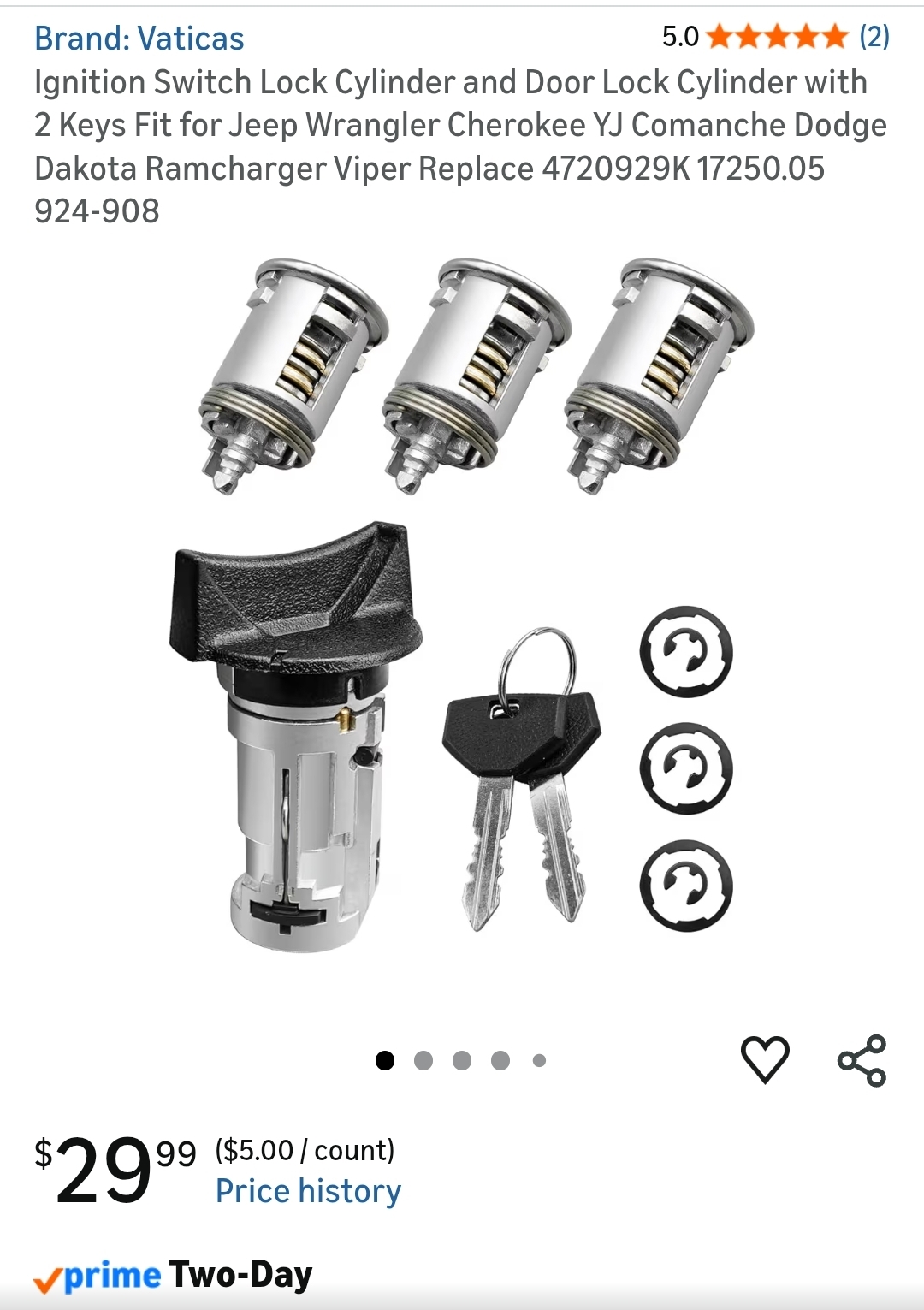Jump to the second product image dot
This screenshot has width=924, height=1310.
point(423,1061)
